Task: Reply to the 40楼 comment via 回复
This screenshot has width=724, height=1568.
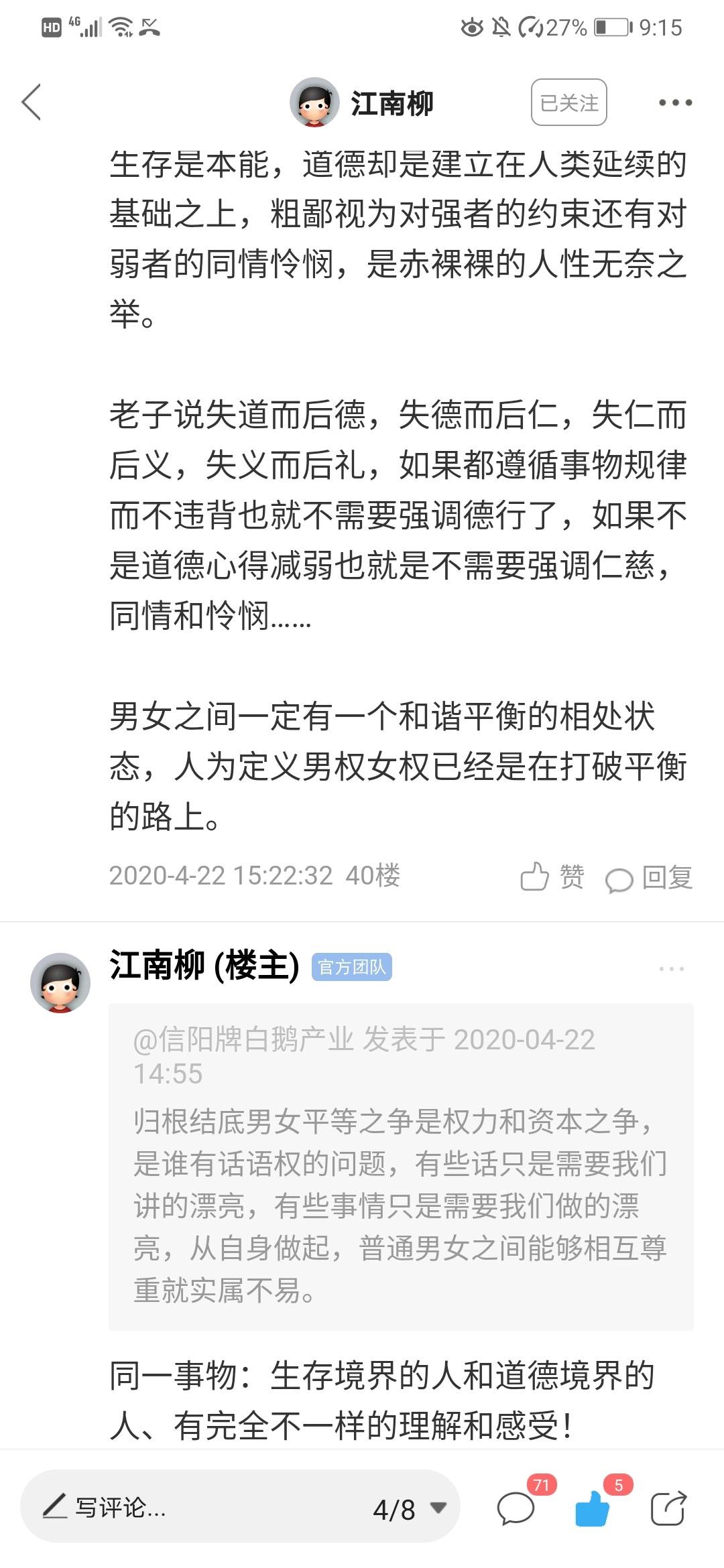Action: click(649, 877)
